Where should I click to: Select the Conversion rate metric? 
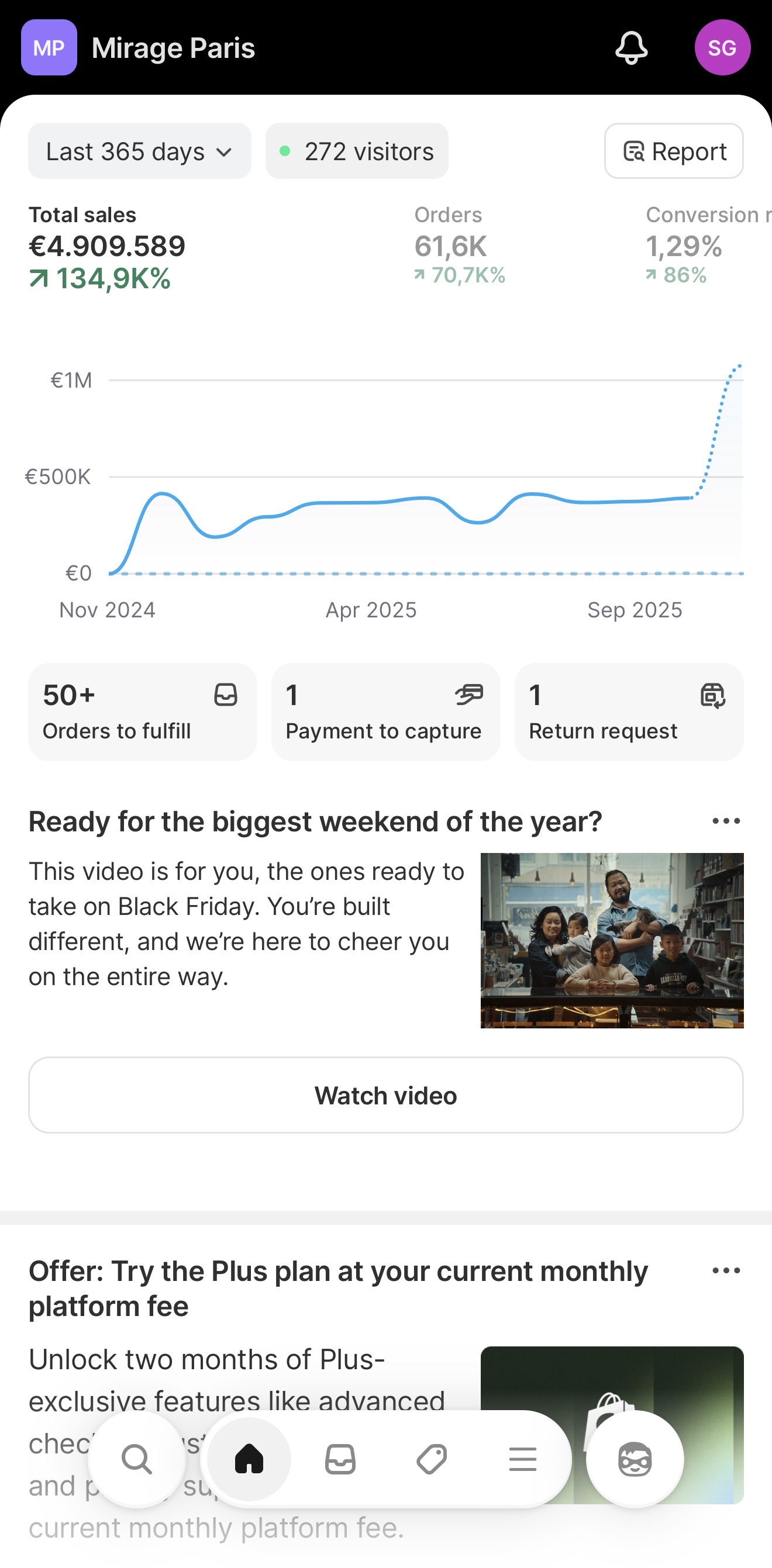click(x=706, y=246)
